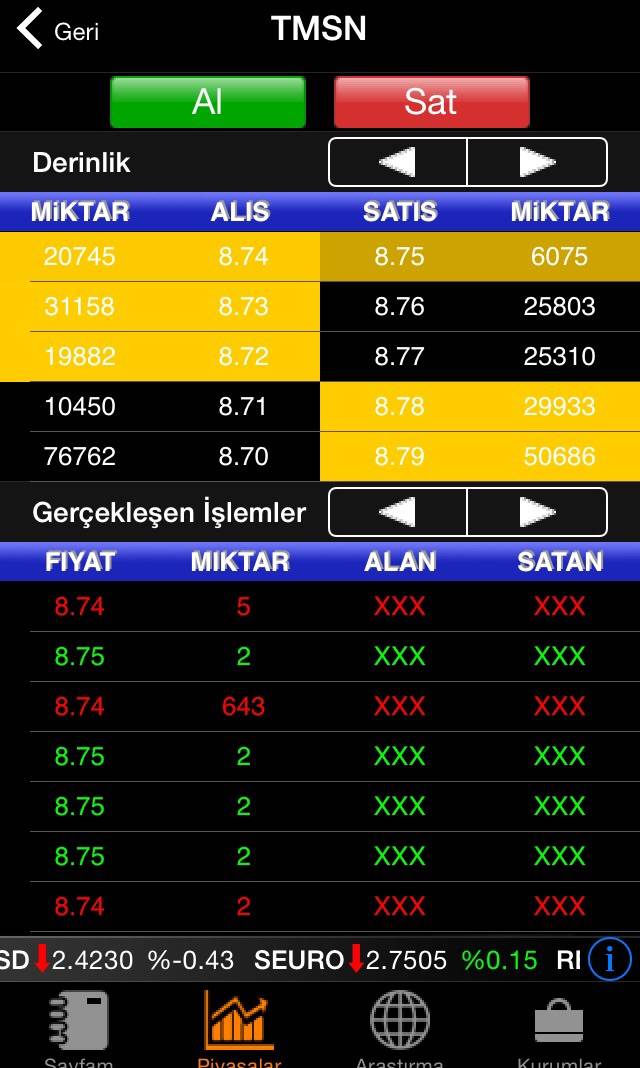This screenshot has width=640, height=1068.
Task: Go to previous Gerçekleşen İşlemler page
Action: (398, 512)
